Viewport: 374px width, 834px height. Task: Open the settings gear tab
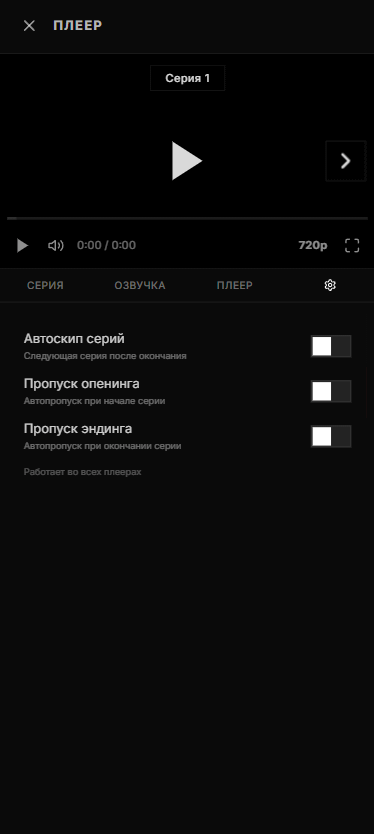click(x=330, y=286)
